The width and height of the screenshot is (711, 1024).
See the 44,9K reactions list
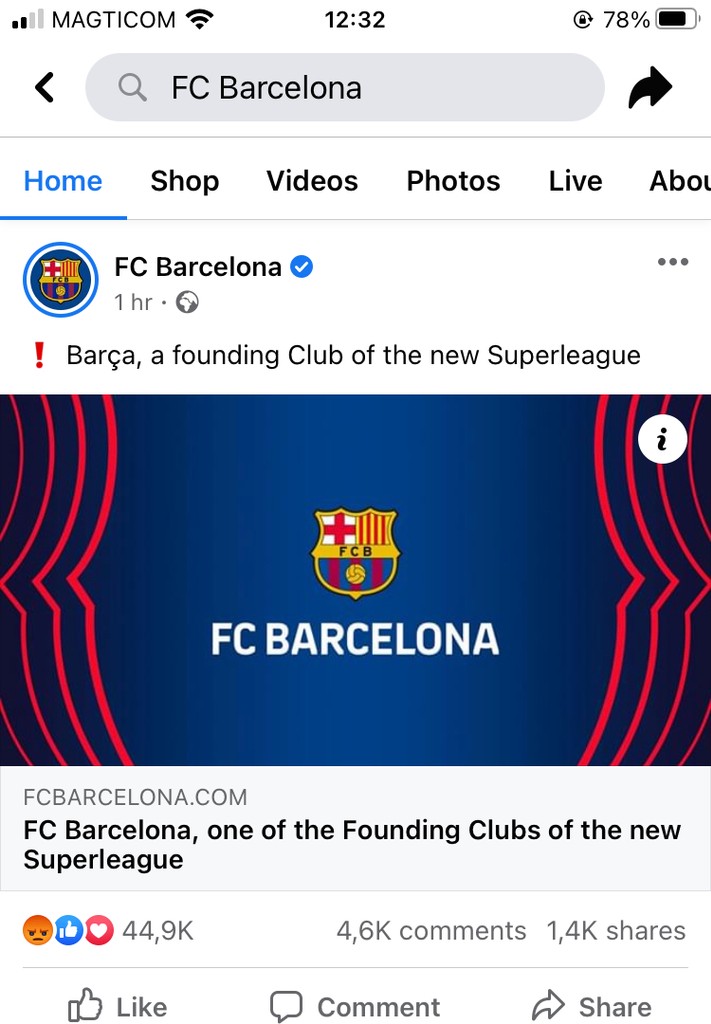coord(108,931)
